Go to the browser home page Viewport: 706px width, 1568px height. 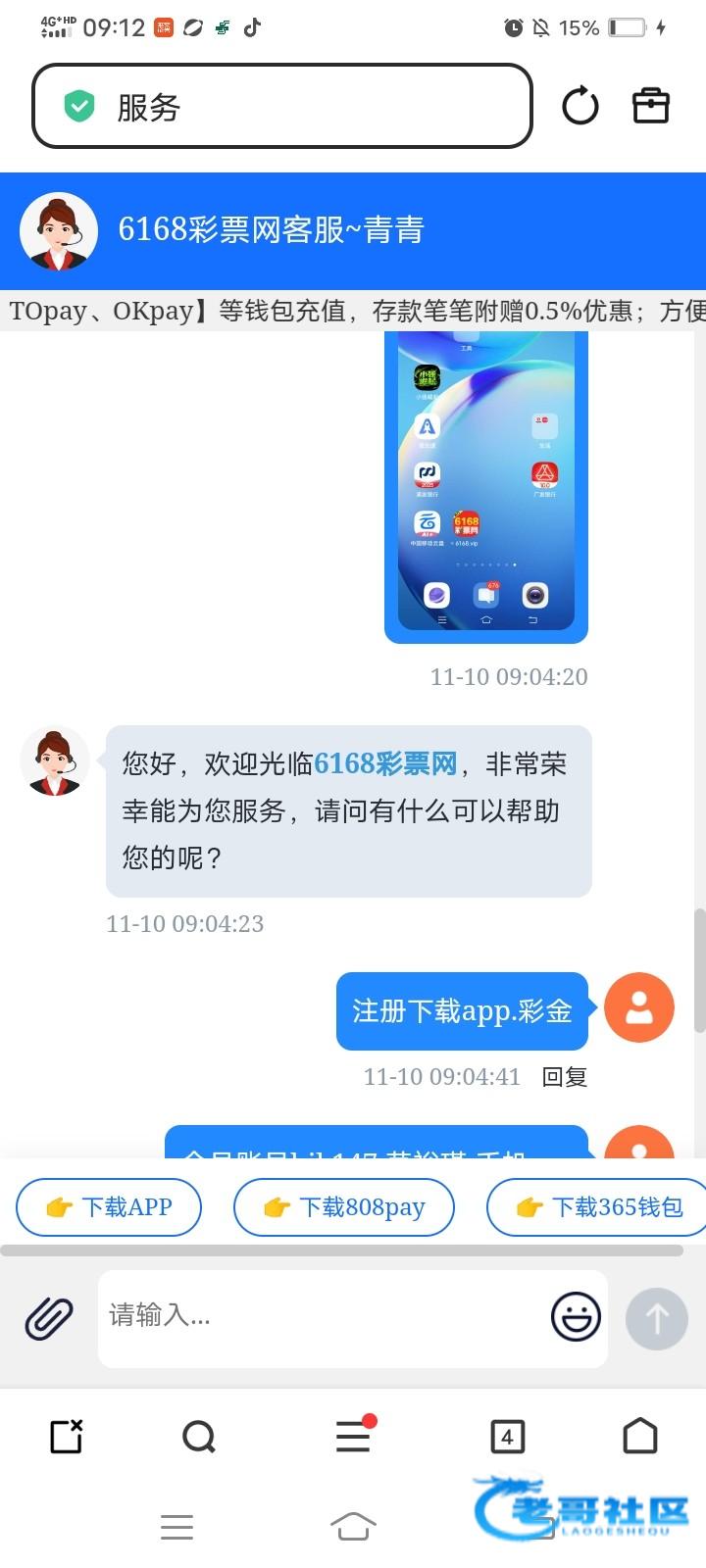640,1436
